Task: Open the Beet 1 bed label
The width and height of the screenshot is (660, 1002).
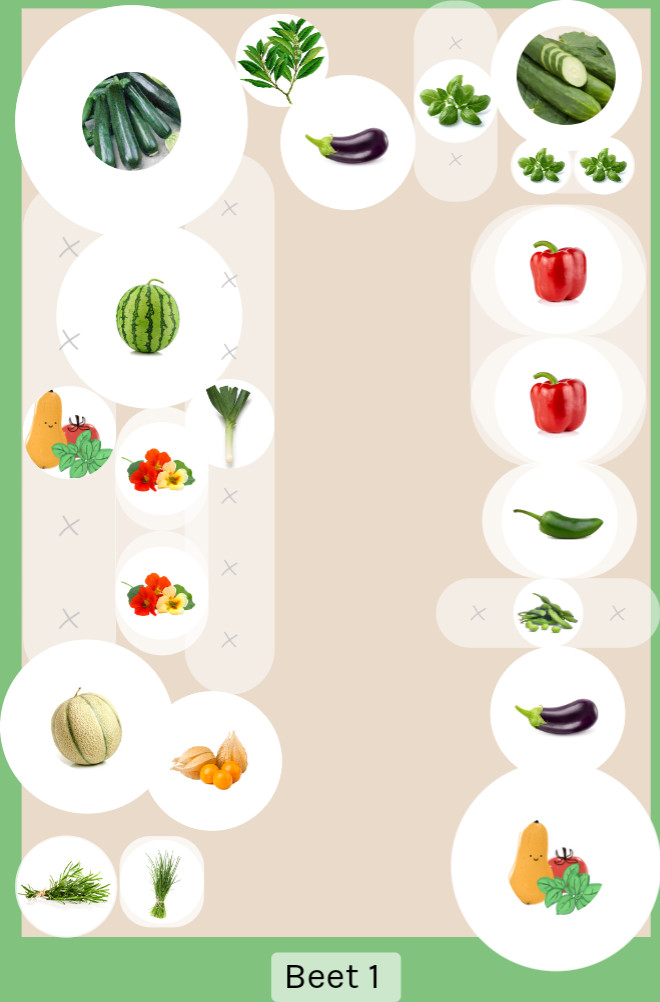Action: 335,976
